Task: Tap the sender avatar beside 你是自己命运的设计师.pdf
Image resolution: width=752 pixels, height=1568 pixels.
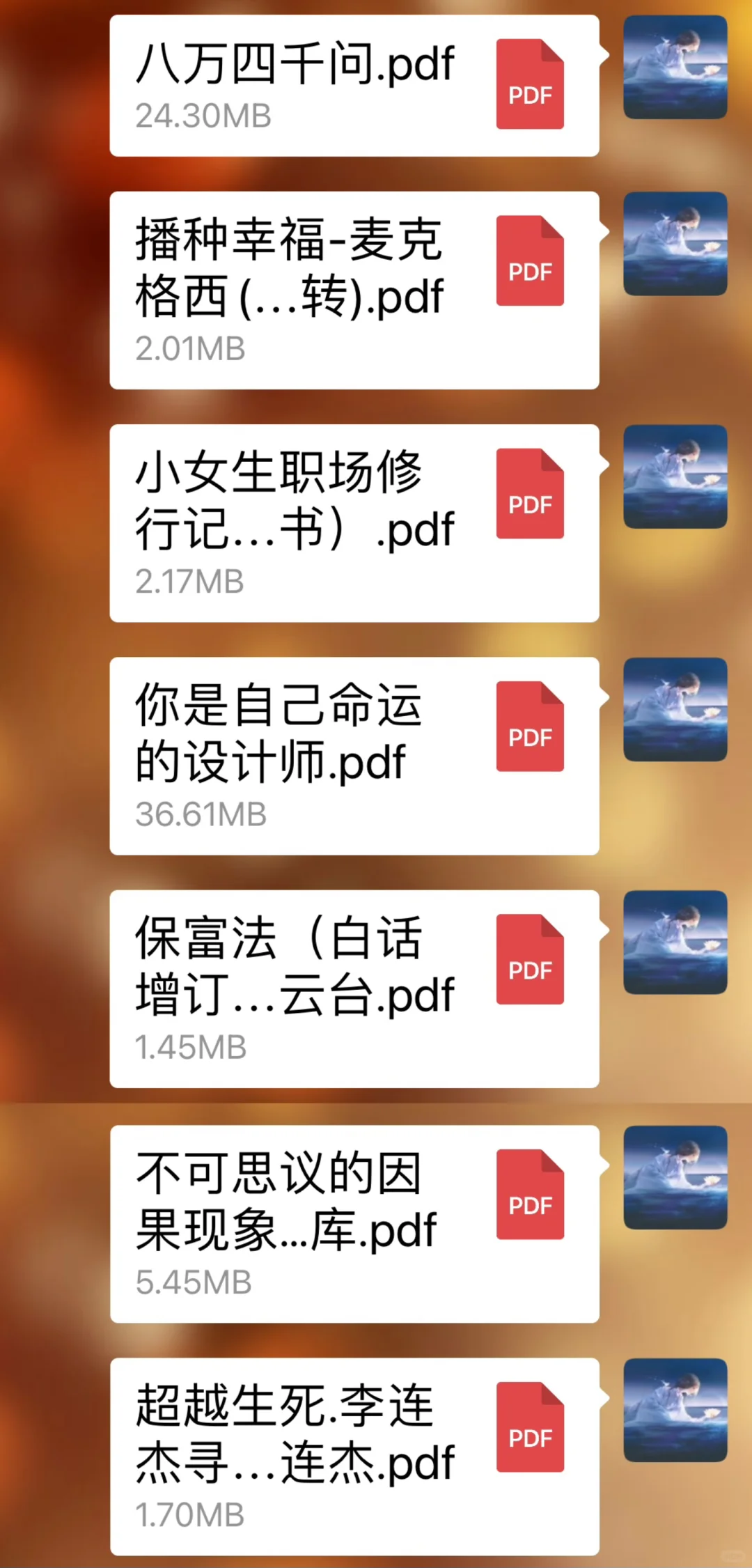Action: coord(675,709)
